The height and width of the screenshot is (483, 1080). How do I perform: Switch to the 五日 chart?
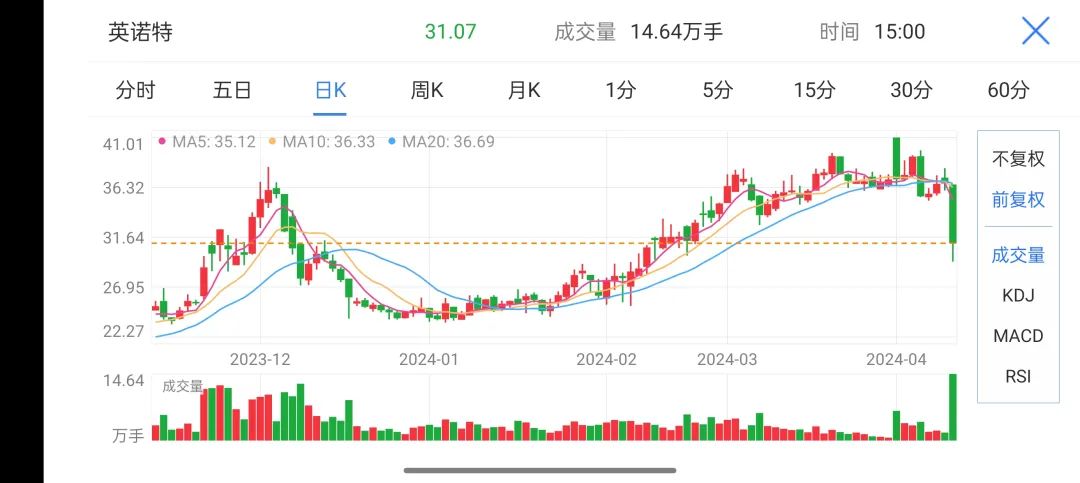(x=232, y=90)
